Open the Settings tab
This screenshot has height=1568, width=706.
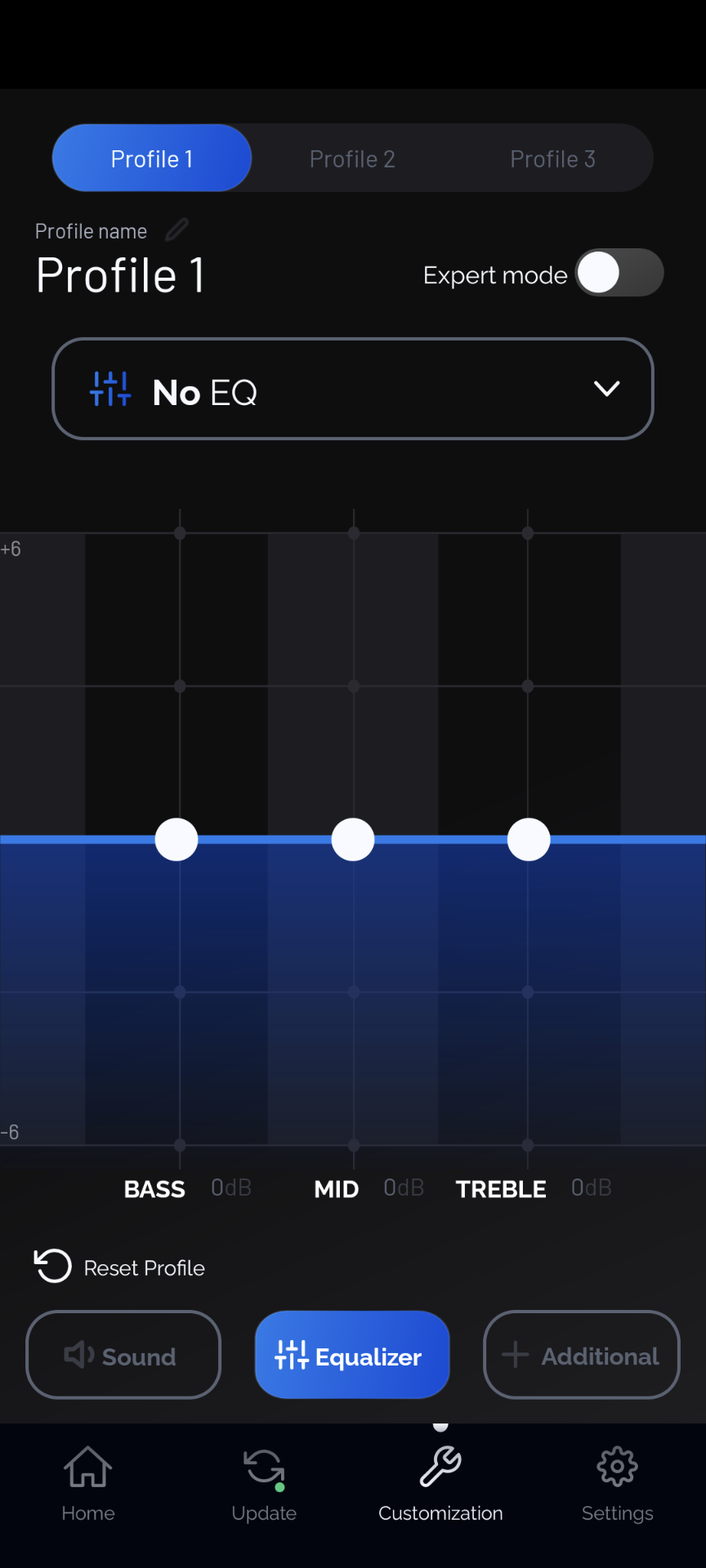click(x=618, y=1484)
